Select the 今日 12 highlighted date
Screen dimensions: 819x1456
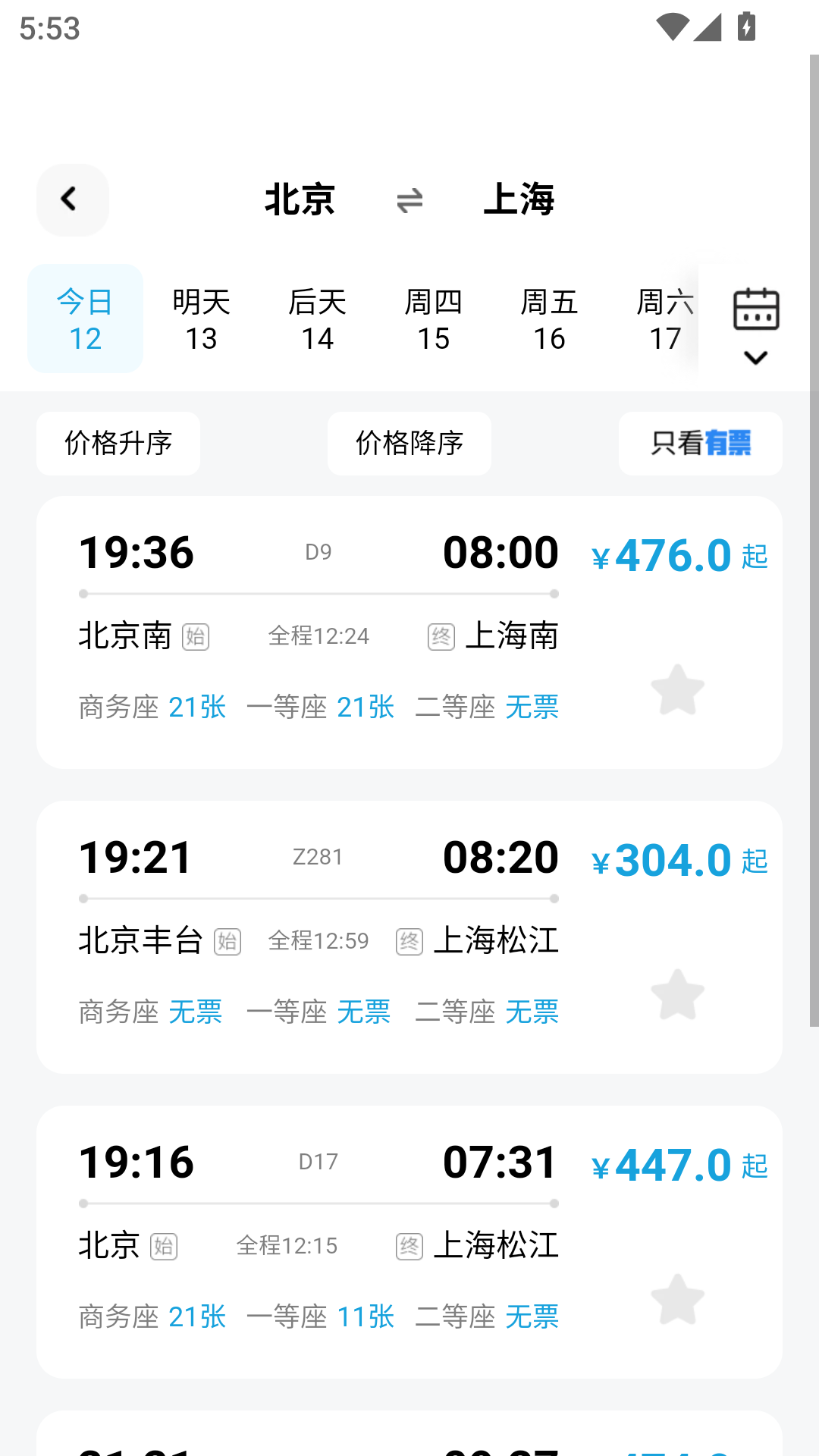click(x=84, y=318)
